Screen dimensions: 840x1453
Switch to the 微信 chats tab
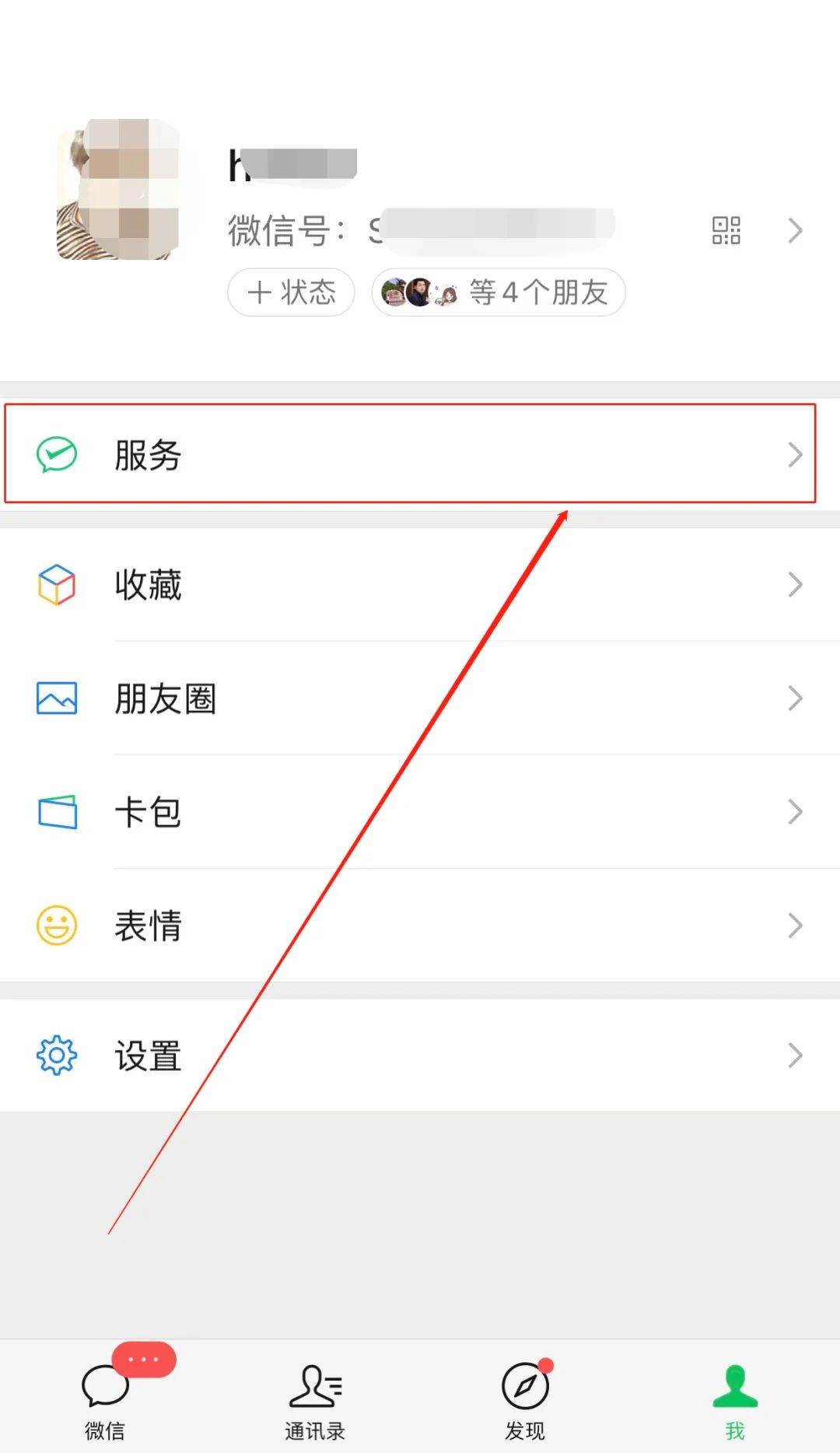[x=105, y=1396]
